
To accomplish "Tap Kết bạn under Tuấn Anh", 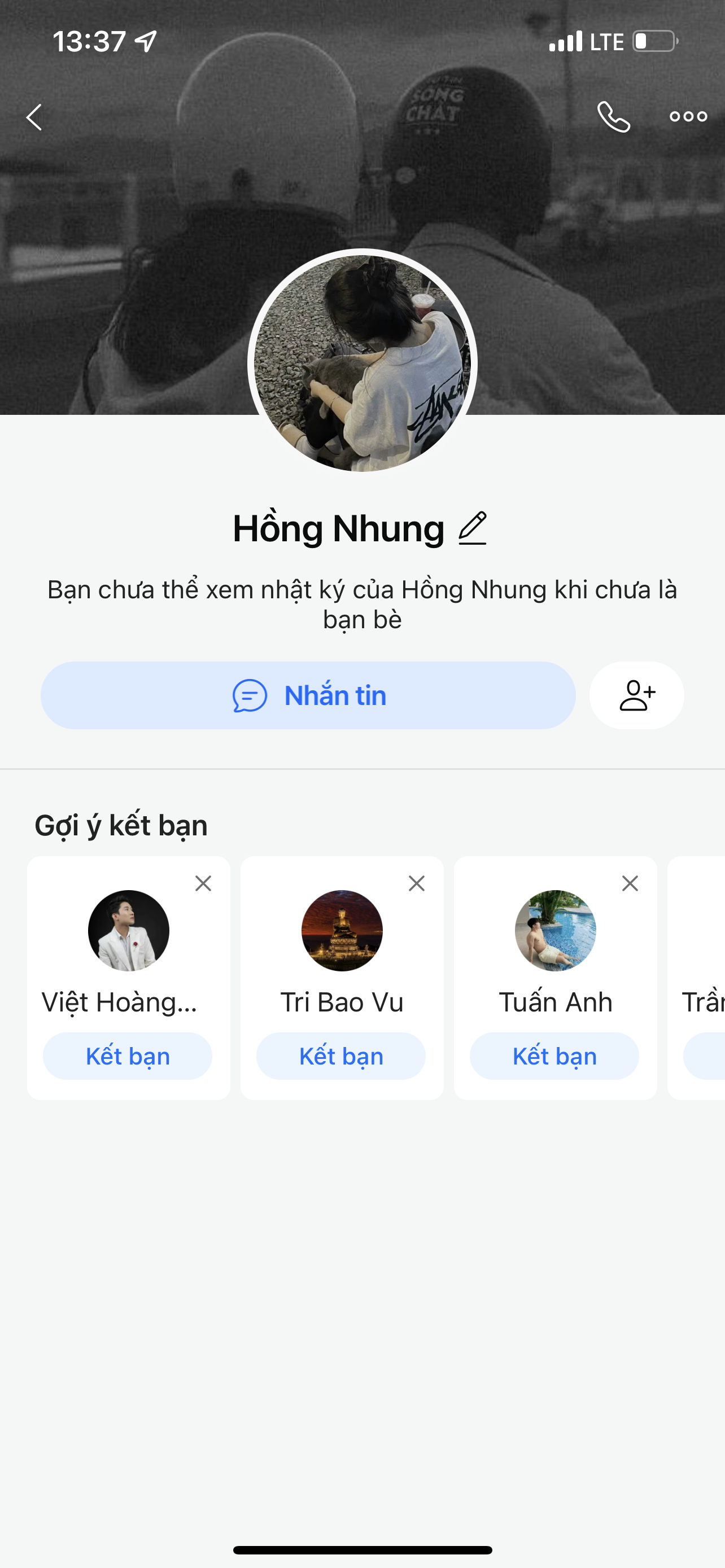I will [x=554, y=1056].
